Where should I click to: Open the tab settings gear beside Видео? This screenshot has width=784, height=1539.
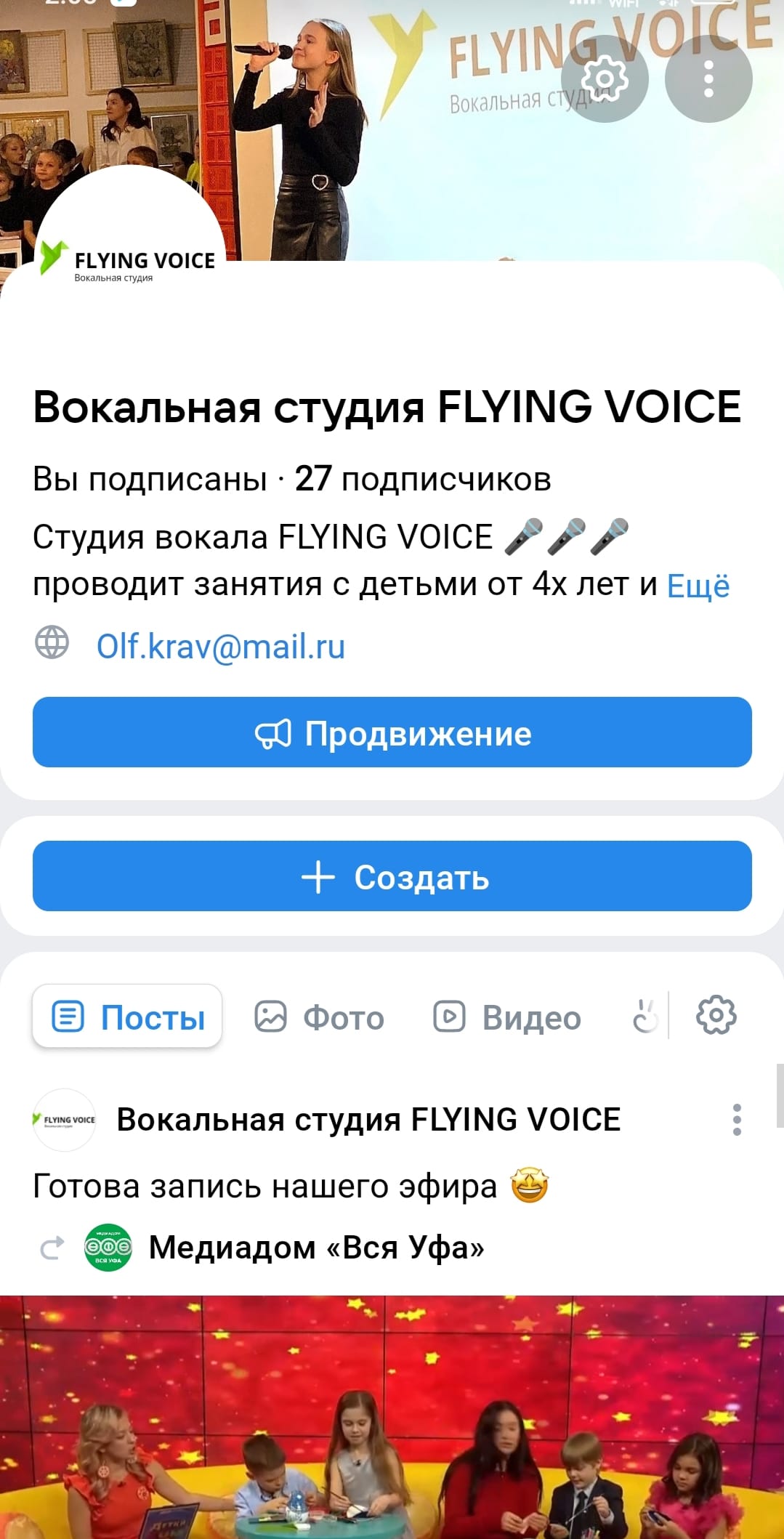pyautogui.click(x=716, y=1016)
